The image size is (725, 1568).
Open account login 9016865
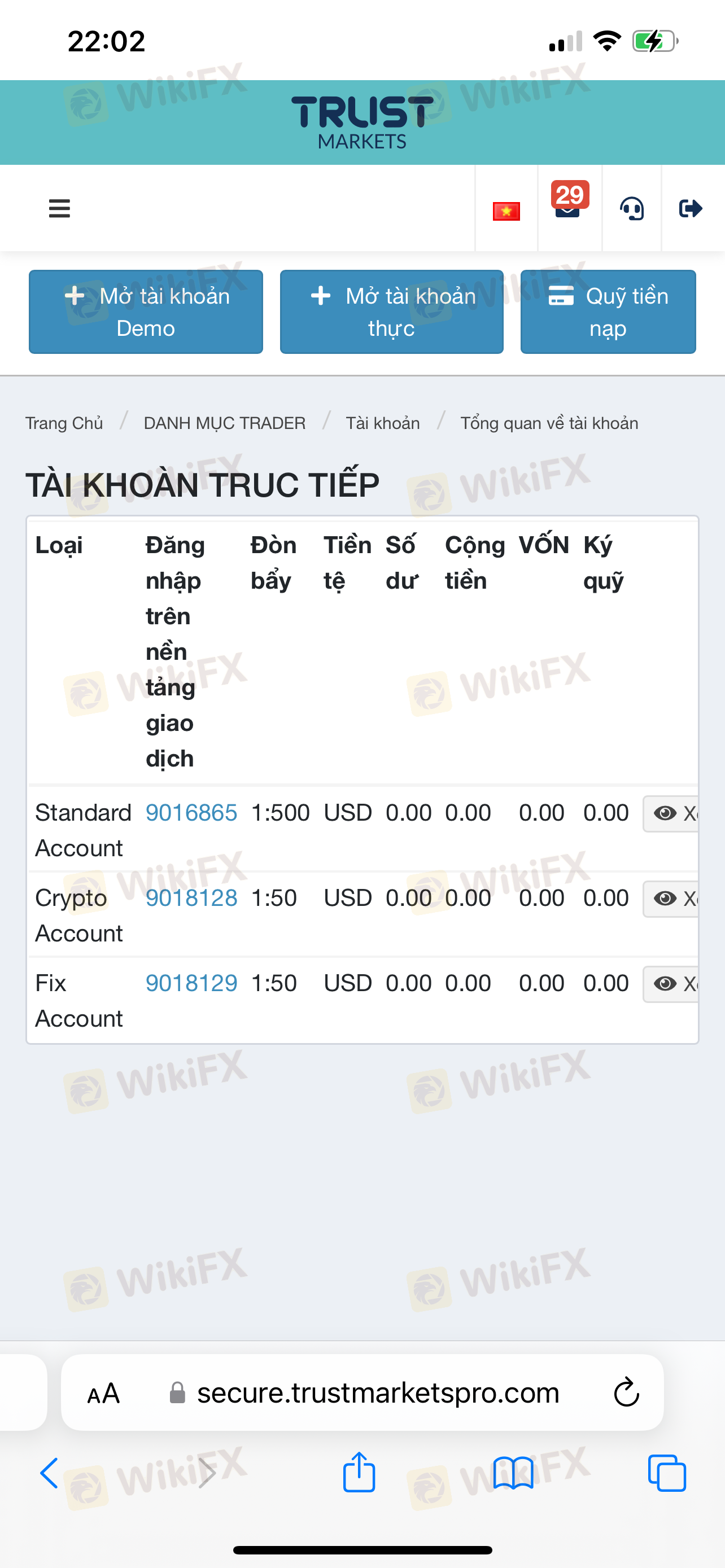click(191, 813)
